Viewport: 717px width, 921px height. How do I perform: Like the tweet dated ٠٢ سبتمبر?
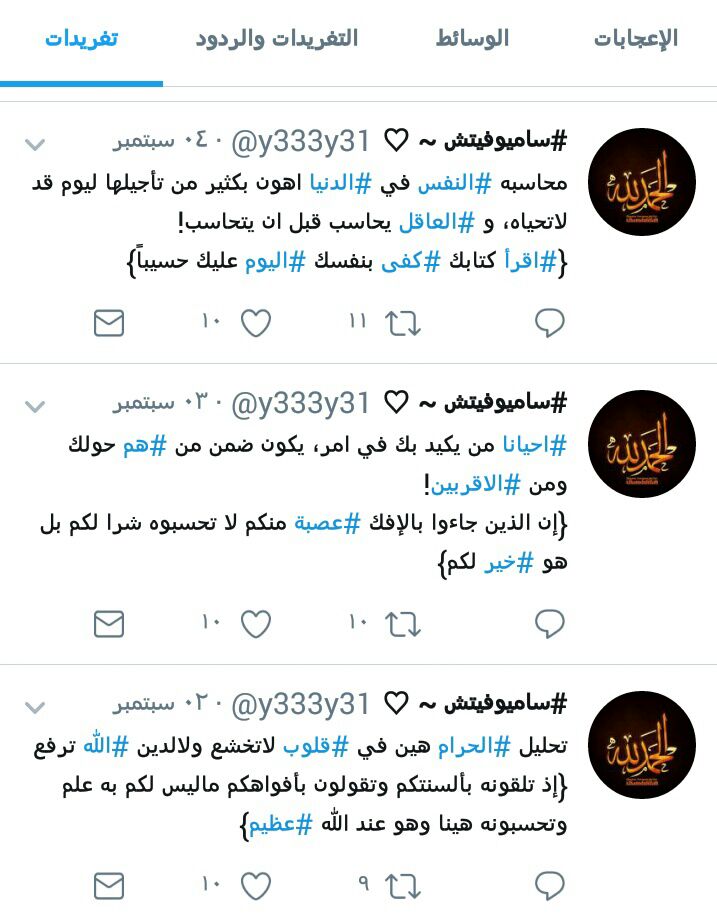256,885
